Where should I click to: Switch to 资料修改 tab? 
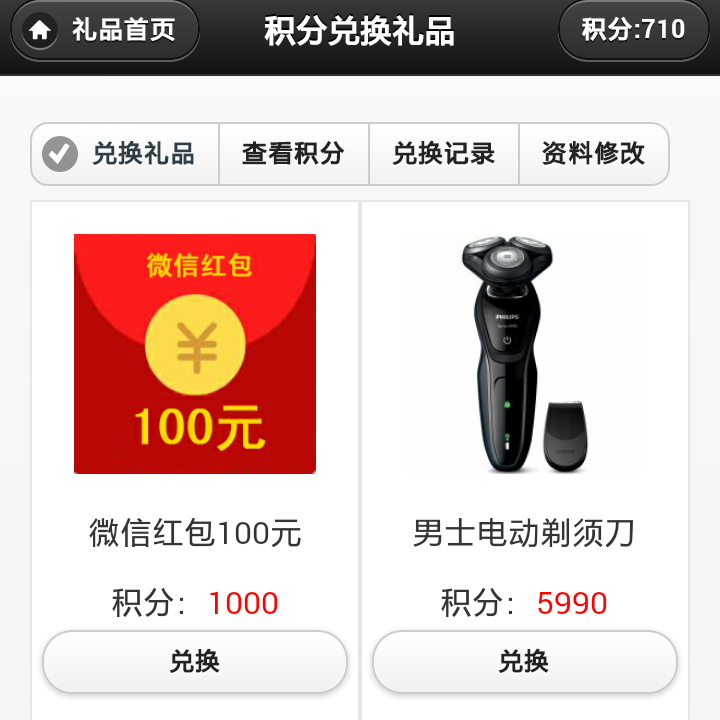tap(593, 154)
